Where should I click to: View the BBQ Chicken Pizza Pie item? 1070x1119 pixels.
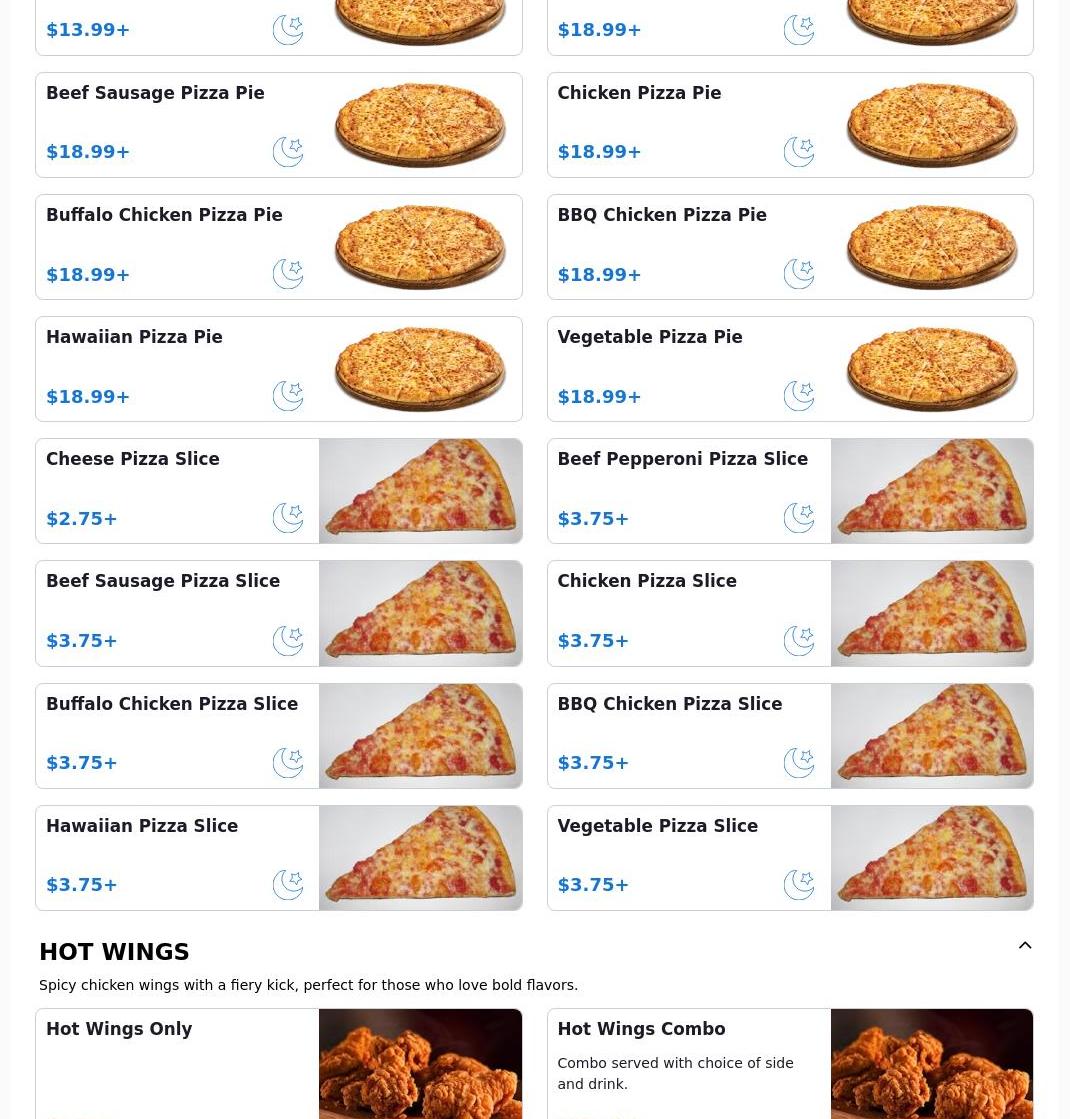[789, 247]
